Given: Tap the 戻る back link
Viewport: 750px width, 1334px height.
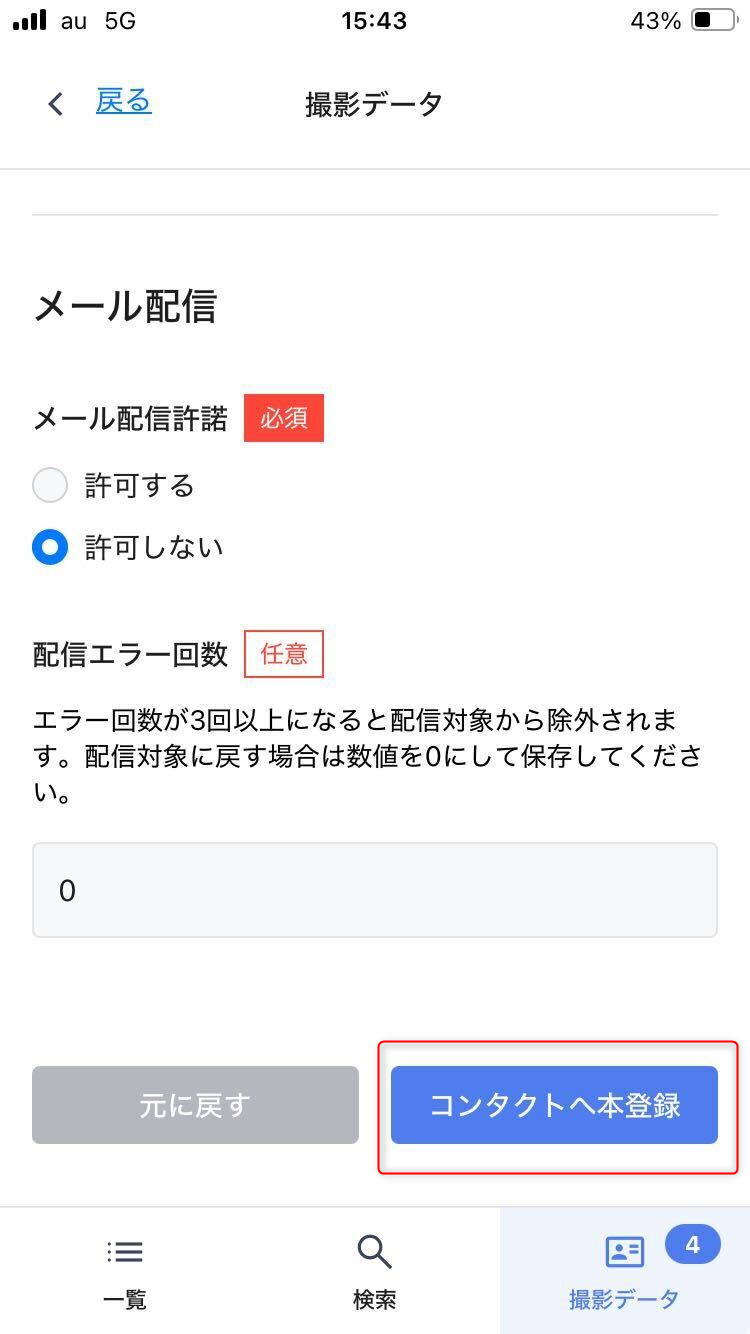Looking at the screenshot, I should [122, 102].
